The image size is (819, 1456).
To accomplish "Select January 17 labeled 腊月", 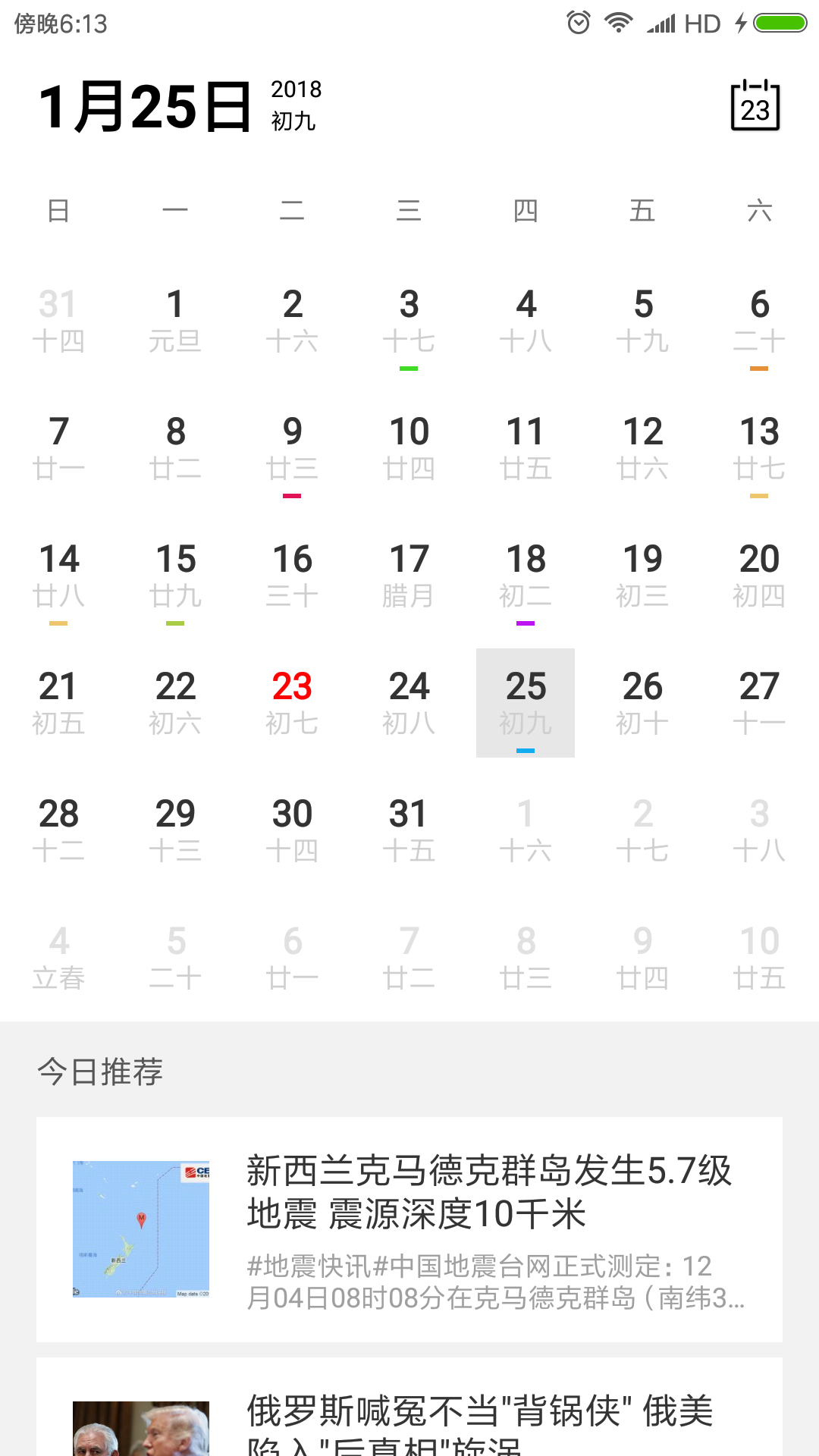I will (409, 575).
